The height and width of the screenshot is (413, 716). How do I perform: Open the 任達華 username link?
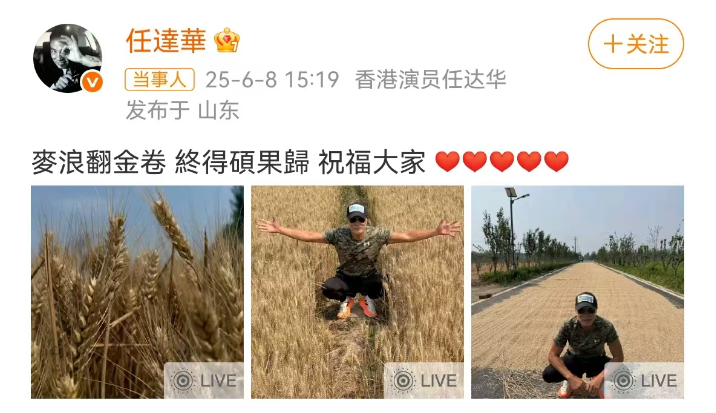(x=166, y=40)
